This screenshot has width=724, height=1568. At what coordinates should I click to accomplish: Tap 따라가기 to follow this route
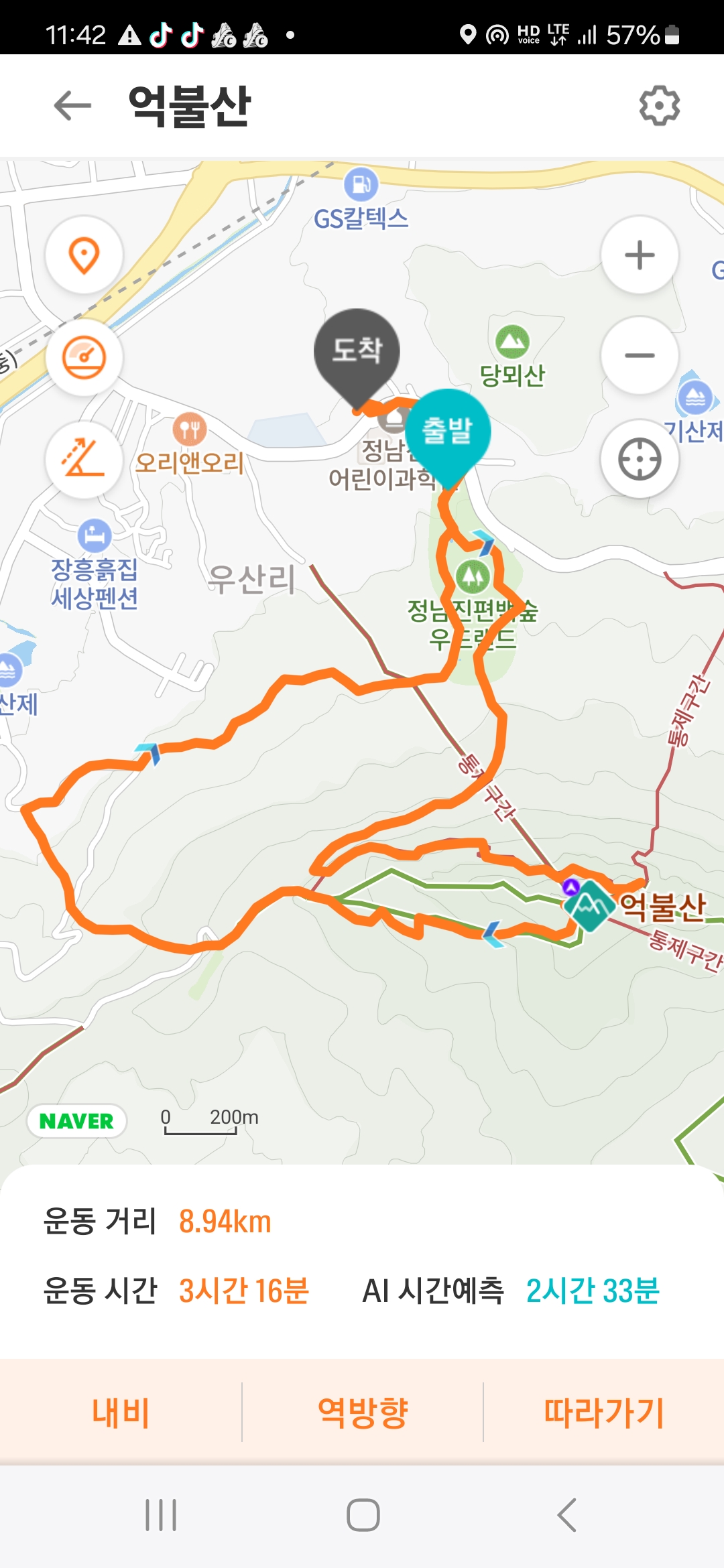603,1412
